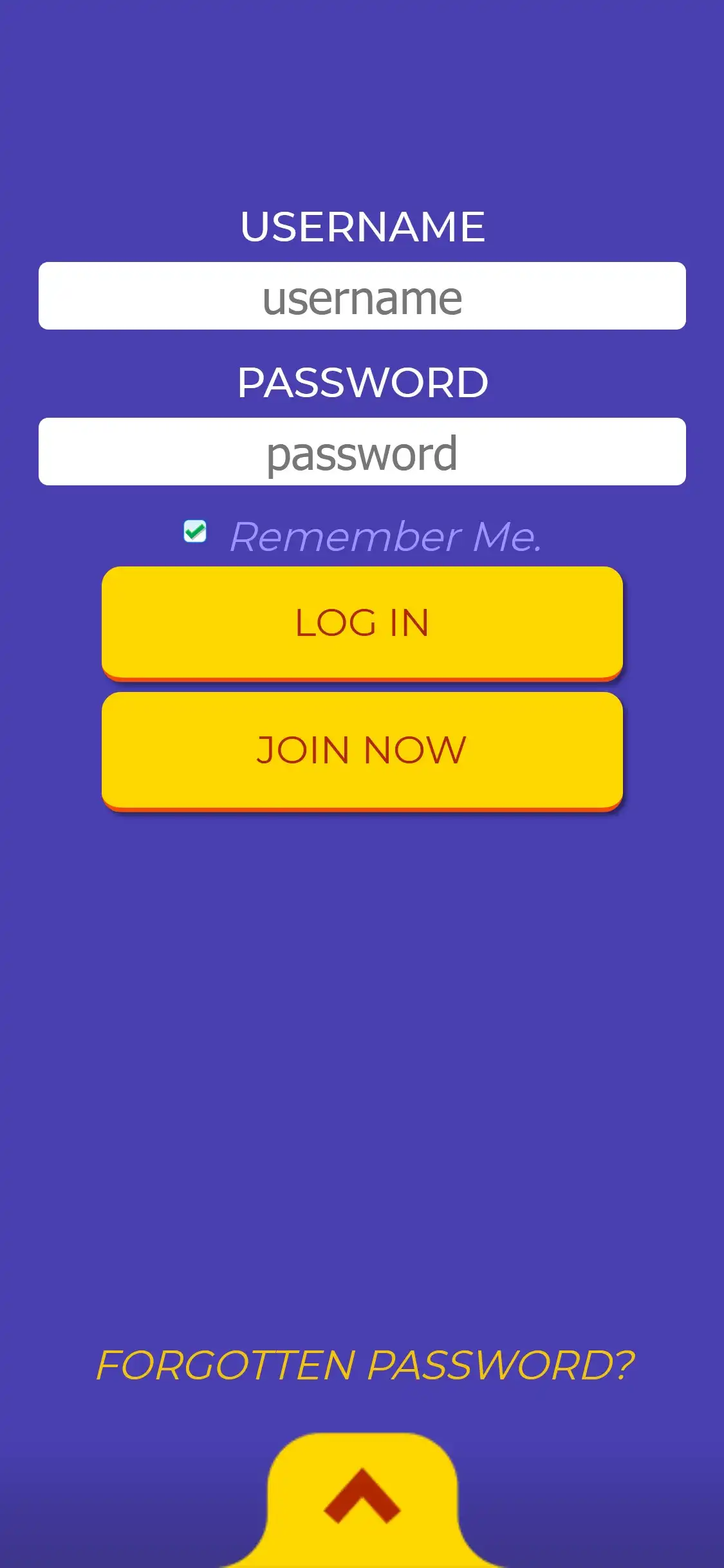Viewport: 724px width, 1568px height.
Task: Tap the upward chevron tab at bottom
Action: pyautogui.click(x=362, y=1497)
